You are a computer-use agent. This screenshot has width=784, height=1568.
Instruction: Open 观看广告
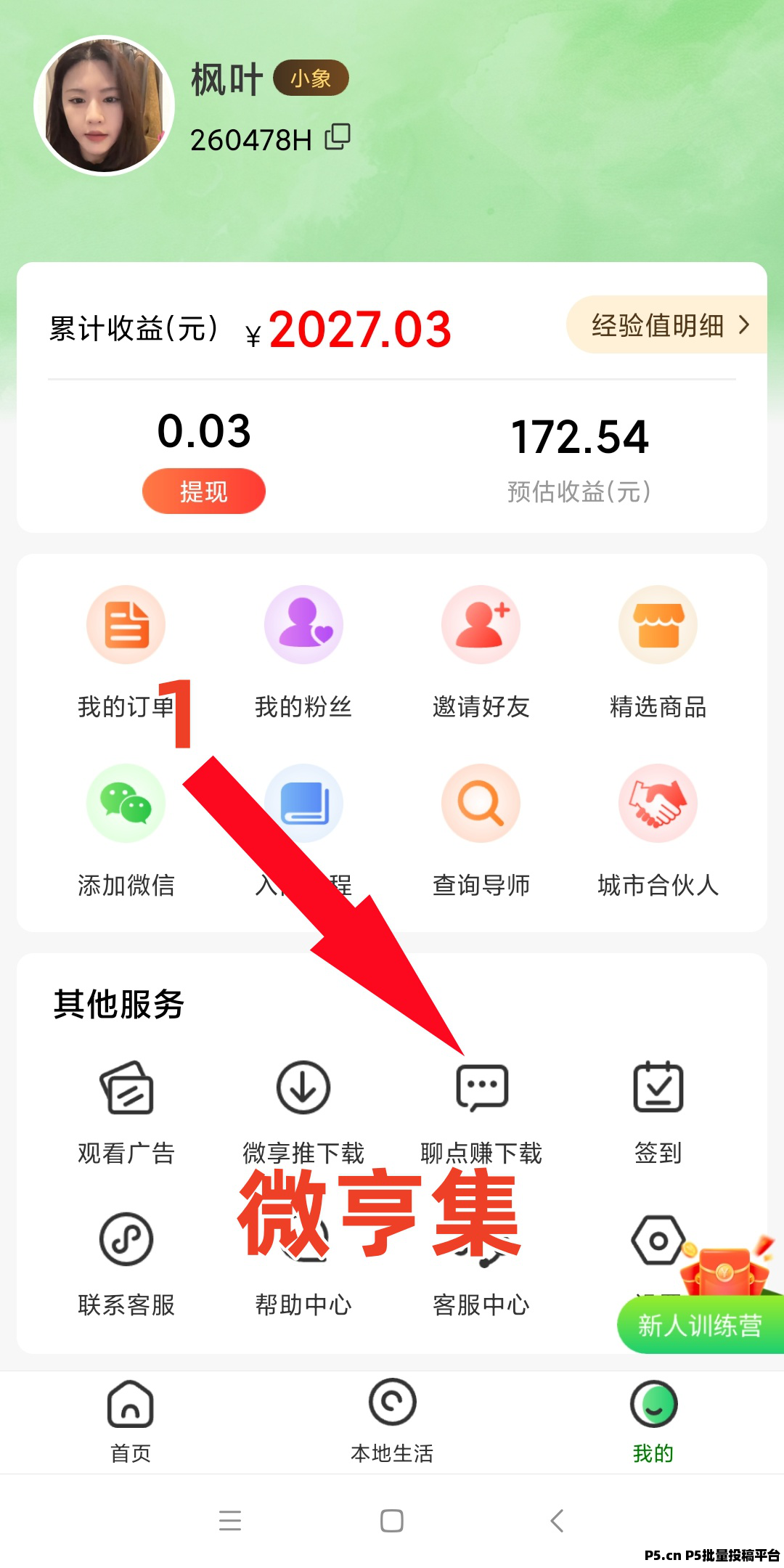(126, 1112)
